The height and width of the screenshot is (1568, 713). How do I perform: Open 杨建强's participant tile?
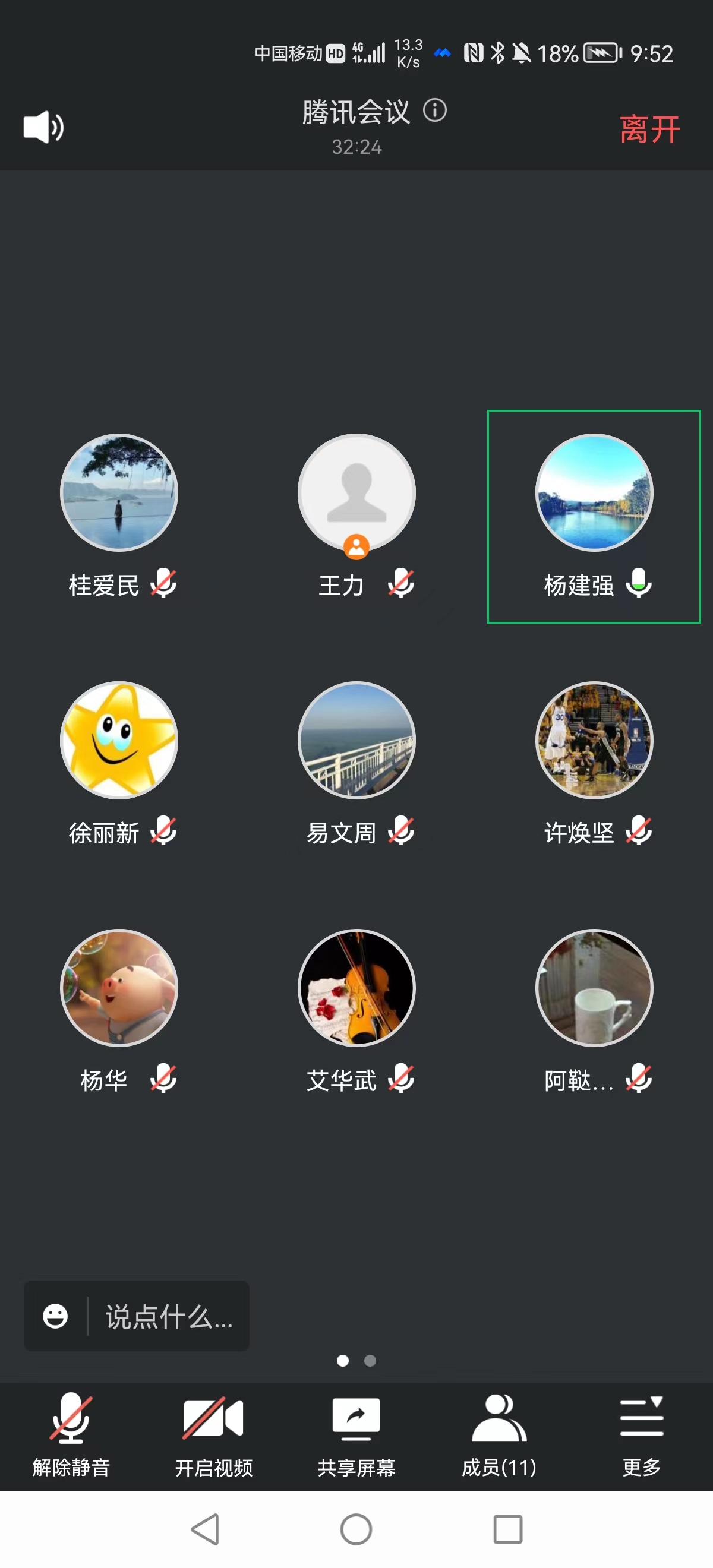click(594, 493)
